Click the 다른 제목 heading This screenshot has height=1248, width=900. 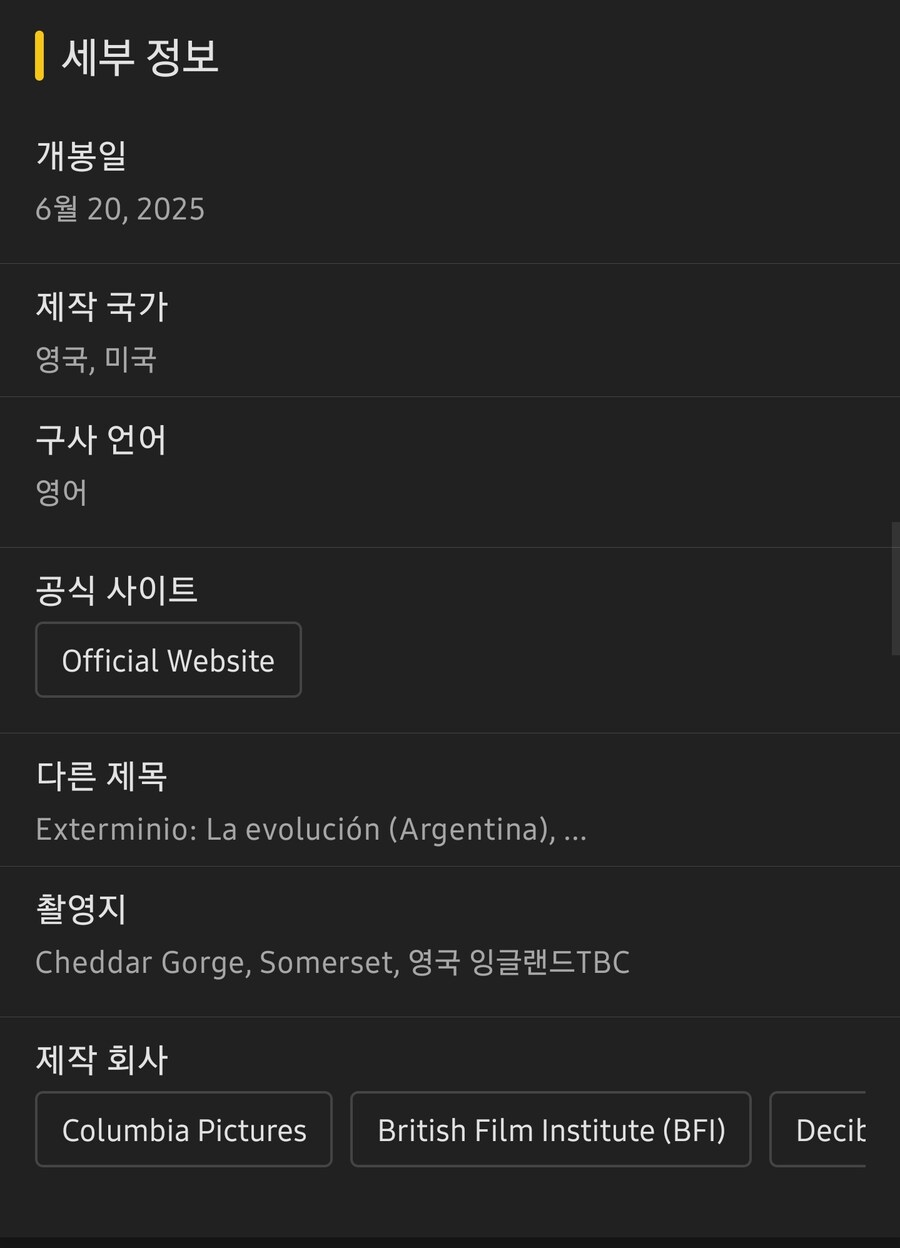pyautogui.click(x=101, y=775)
